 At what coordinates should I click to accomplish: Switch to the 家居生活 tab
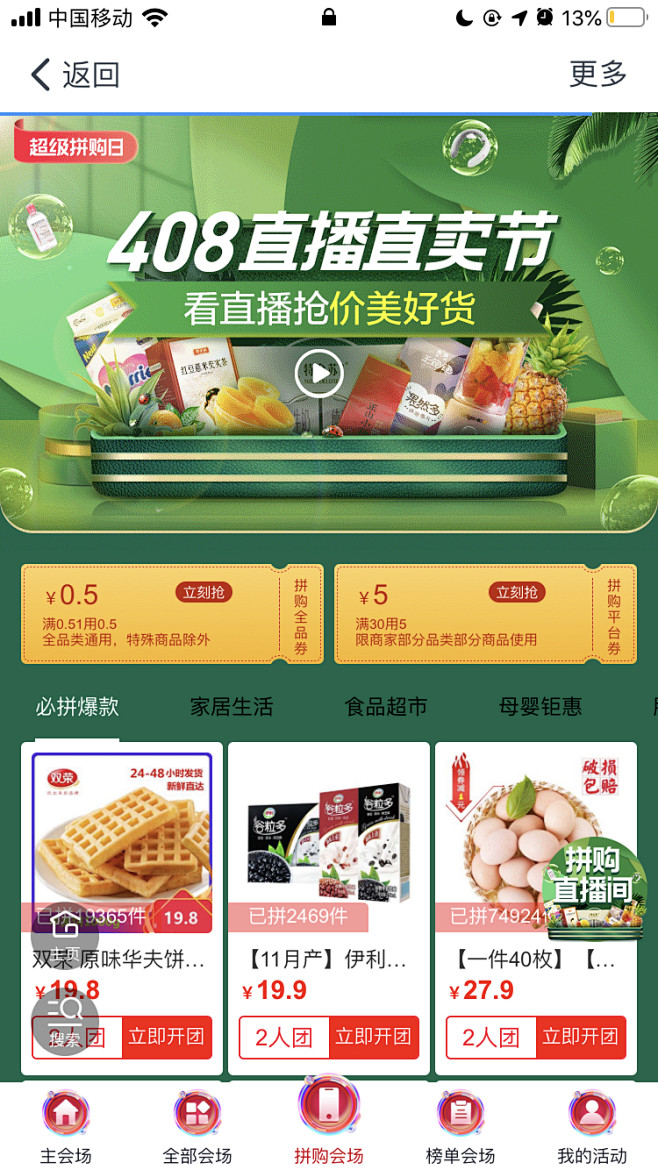pos(231,707)
